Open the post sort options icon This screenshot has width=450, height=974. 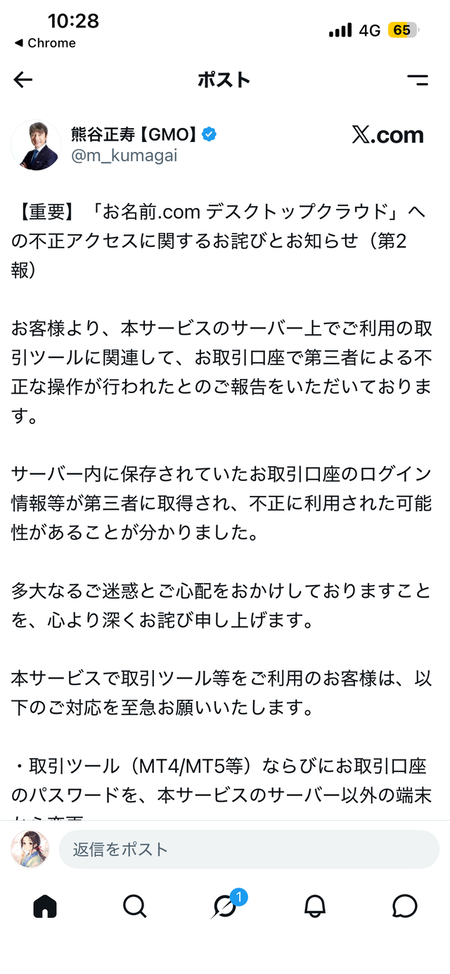pyautogui.click(x=418, y=80)
